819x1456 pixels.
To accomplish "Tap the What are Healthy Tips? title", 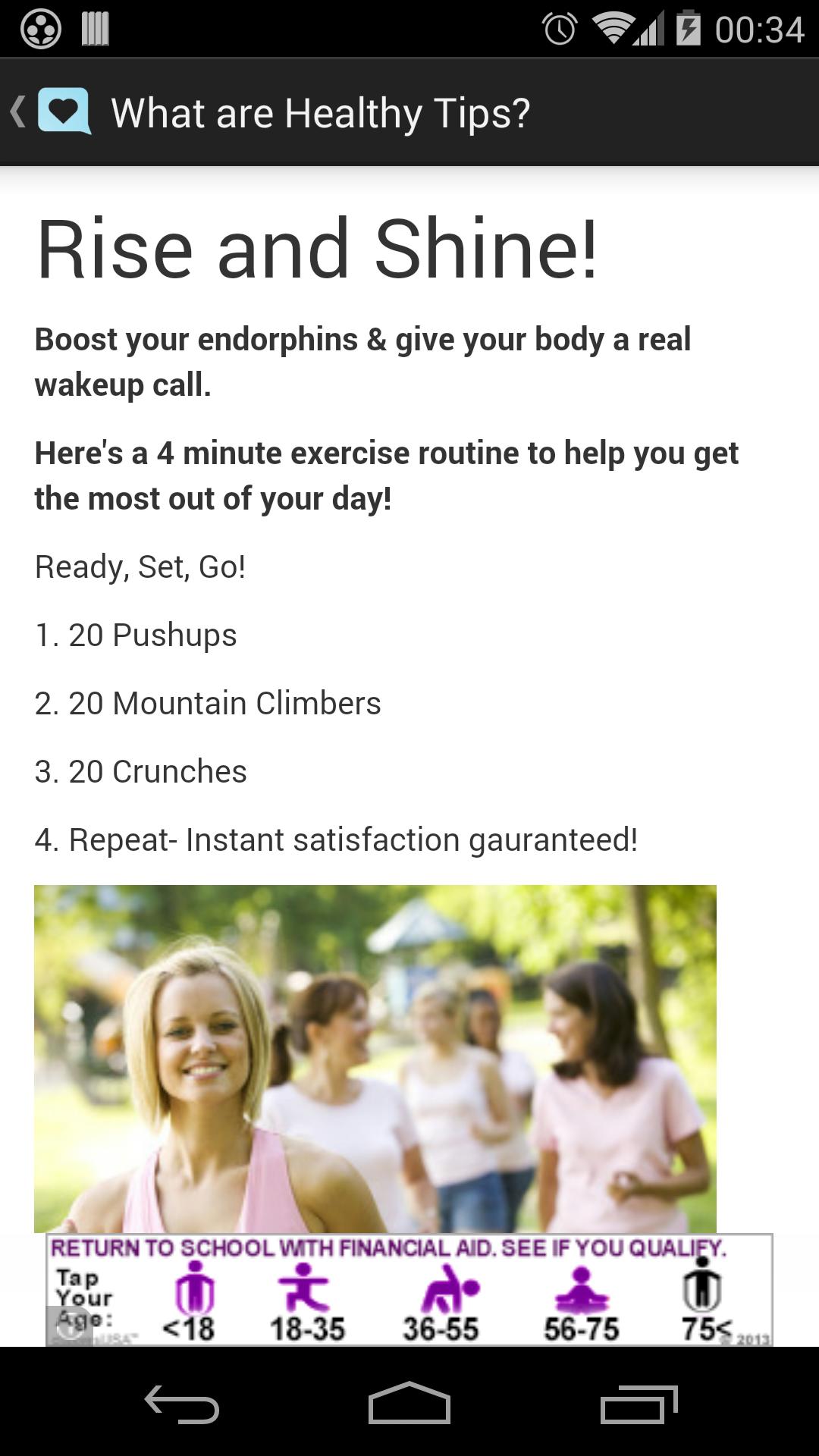I will (322, 112).
